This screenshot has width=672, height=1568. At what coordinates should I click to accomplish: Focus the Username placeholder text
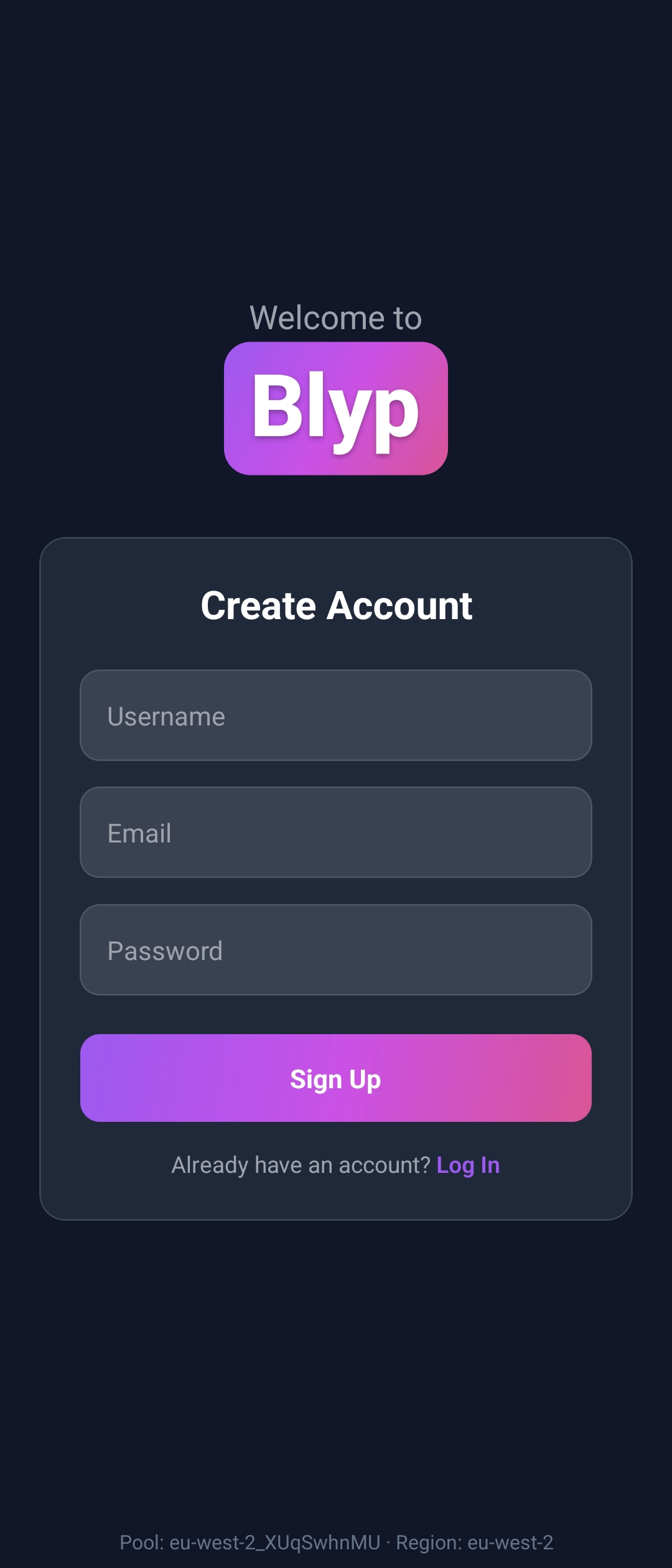166,716
